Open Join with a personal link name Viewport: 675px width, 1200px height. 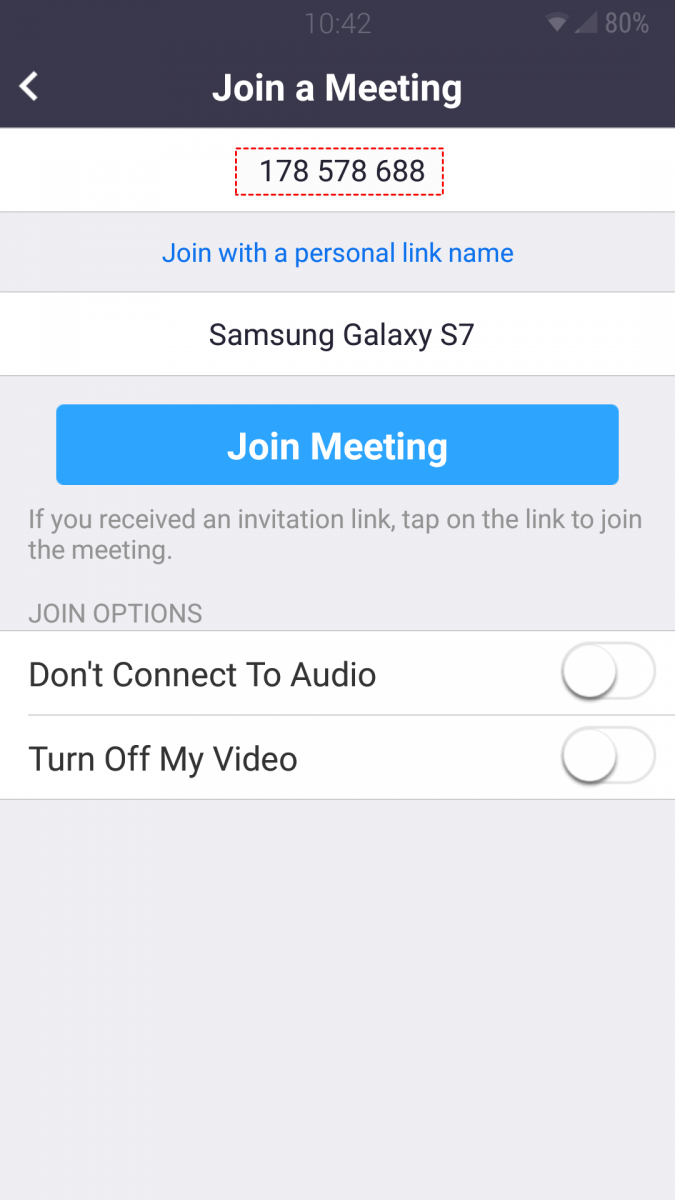(337, 253)
